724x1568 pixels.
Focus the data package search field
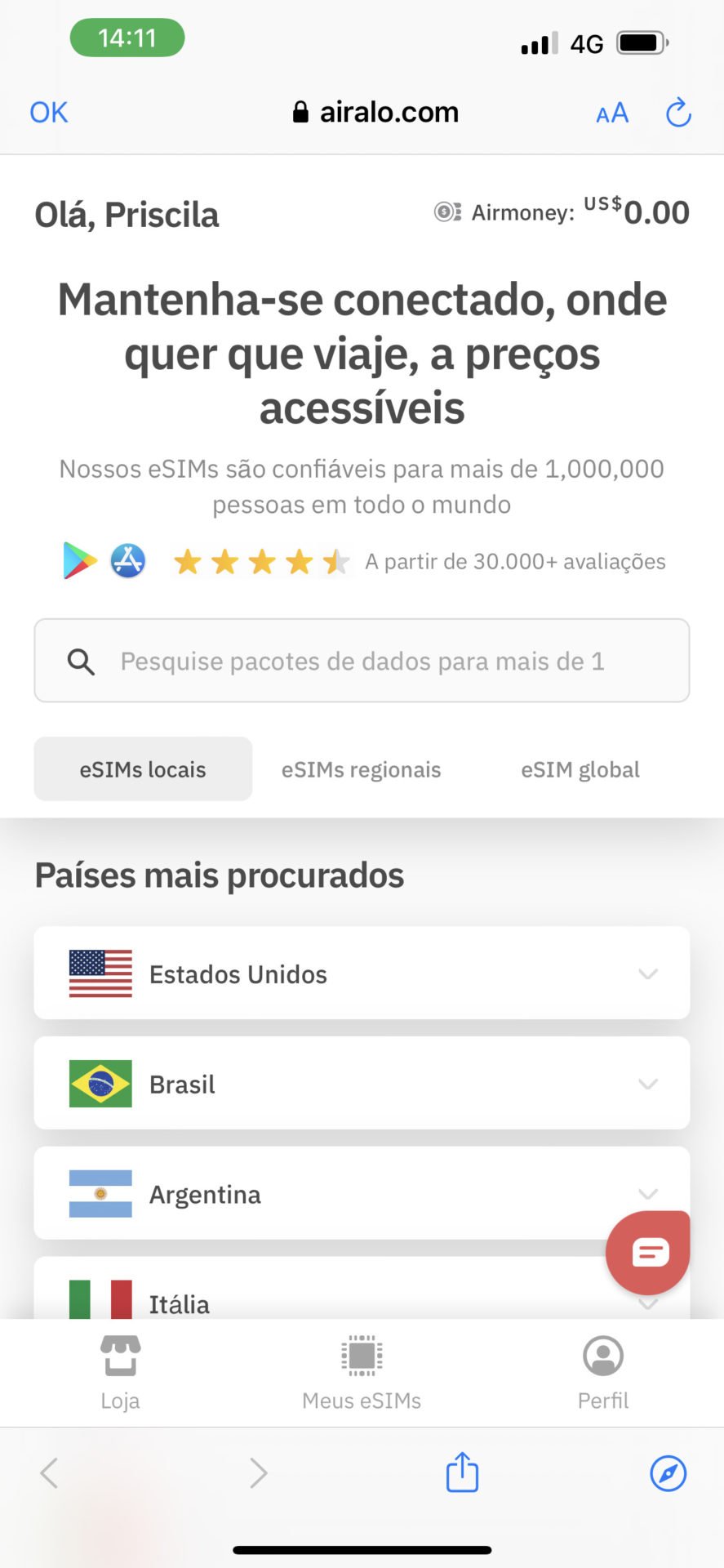(x=362, y=661)
